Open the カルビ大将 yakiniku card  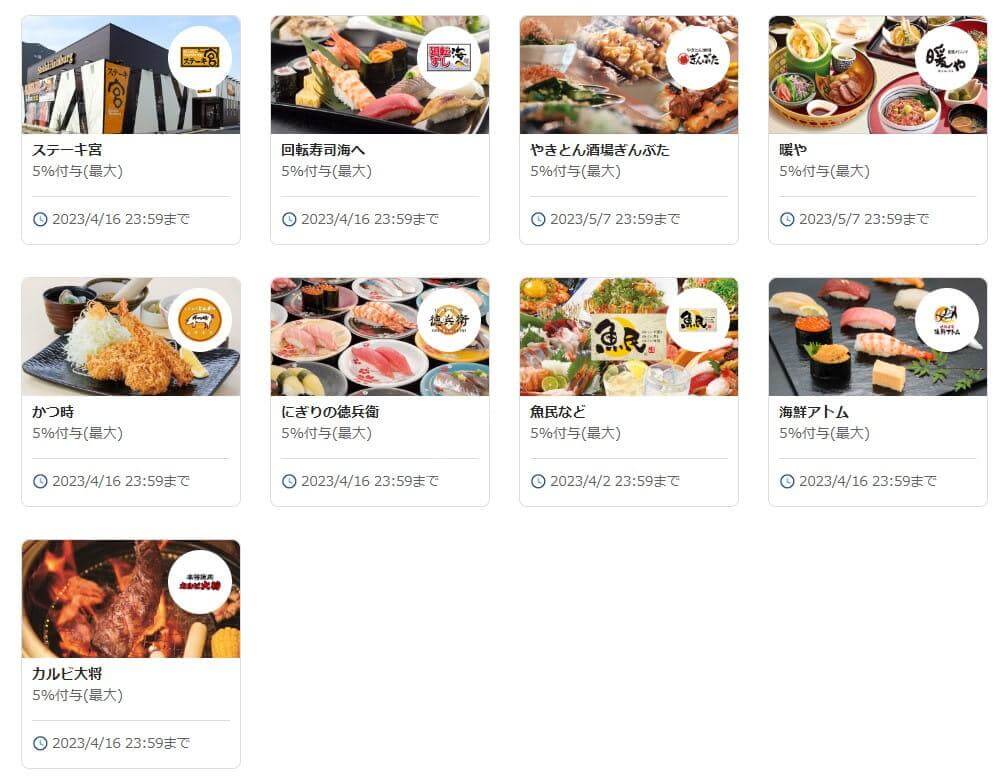[x=130, y=654]
